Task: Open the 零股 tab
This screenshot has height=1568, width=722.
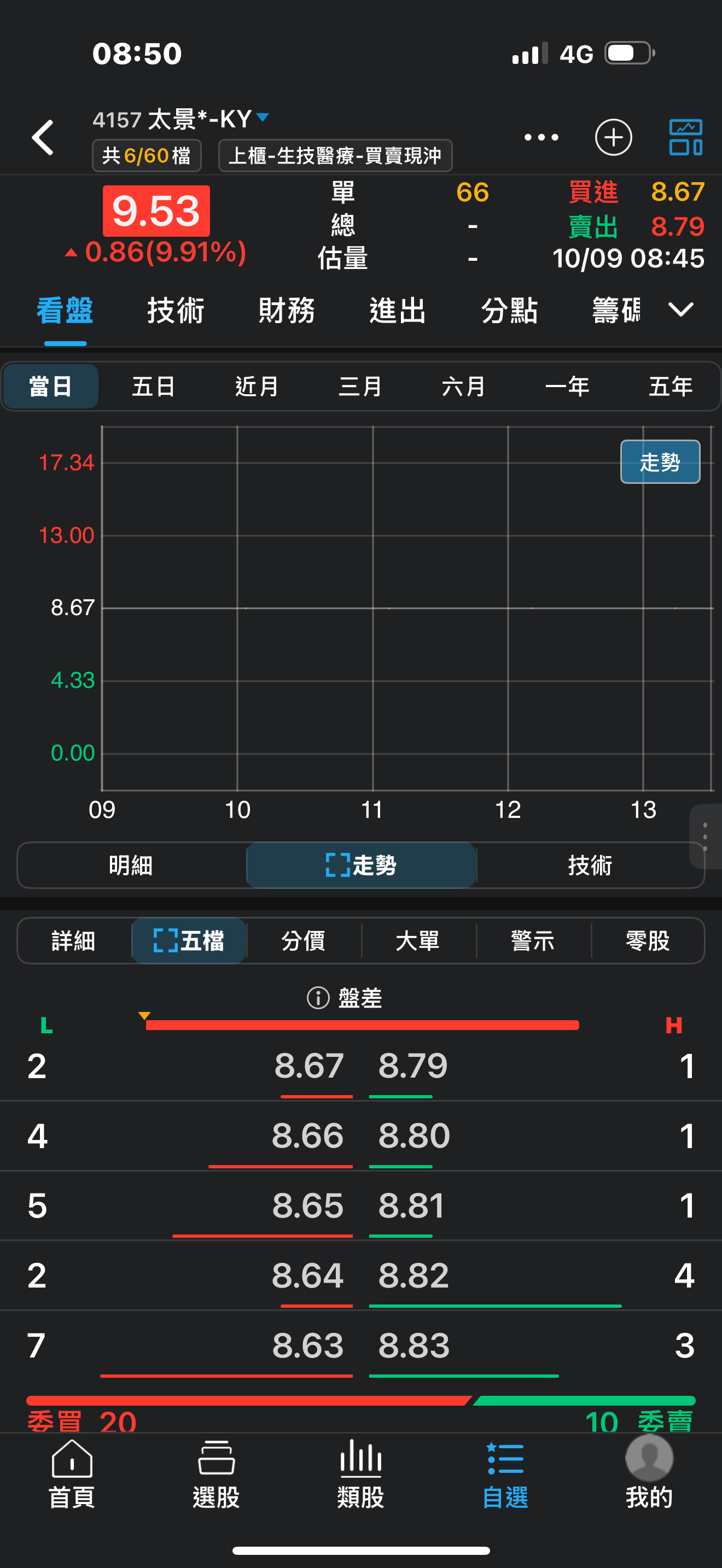Action: click(647, 941)
